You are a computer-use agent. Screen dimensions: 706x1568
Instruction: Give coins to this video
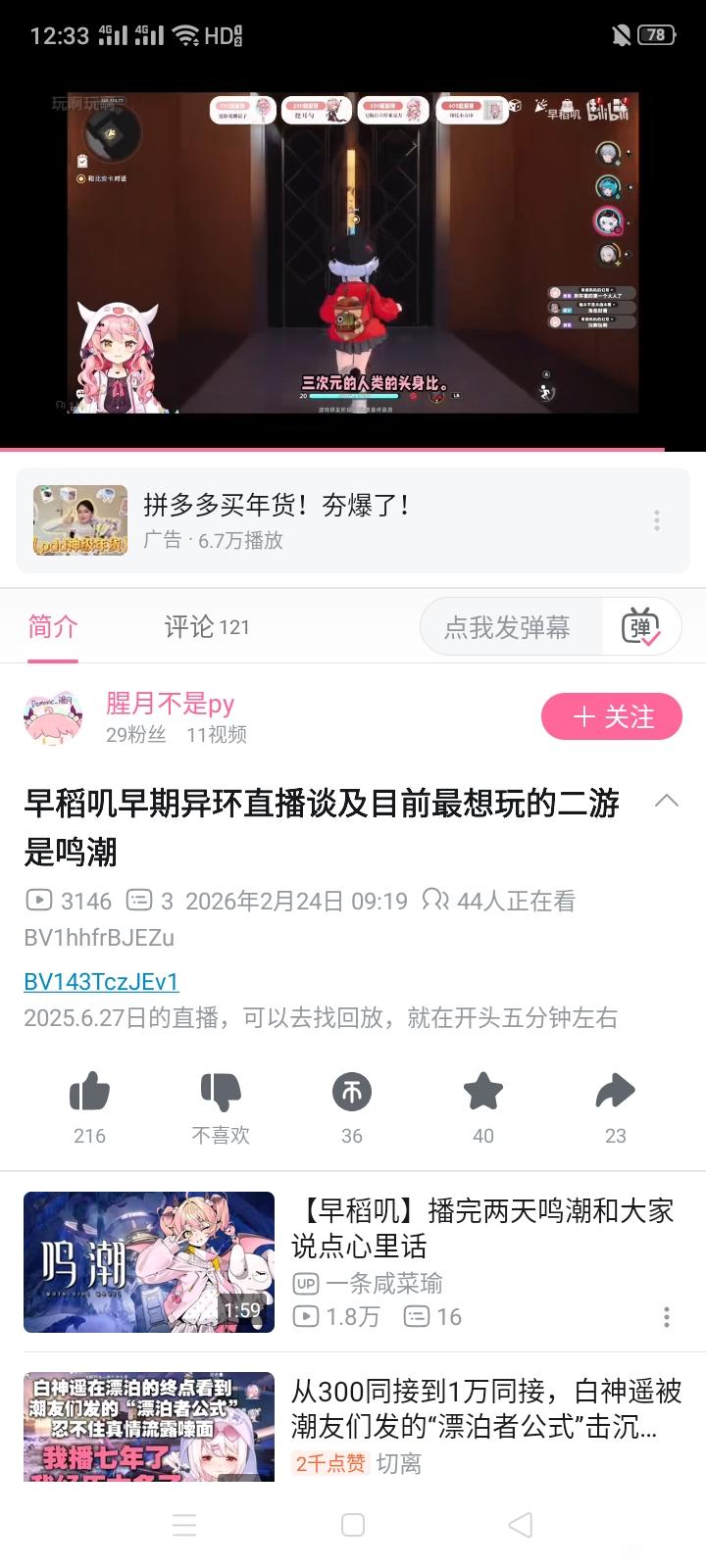click(352, 1093)
